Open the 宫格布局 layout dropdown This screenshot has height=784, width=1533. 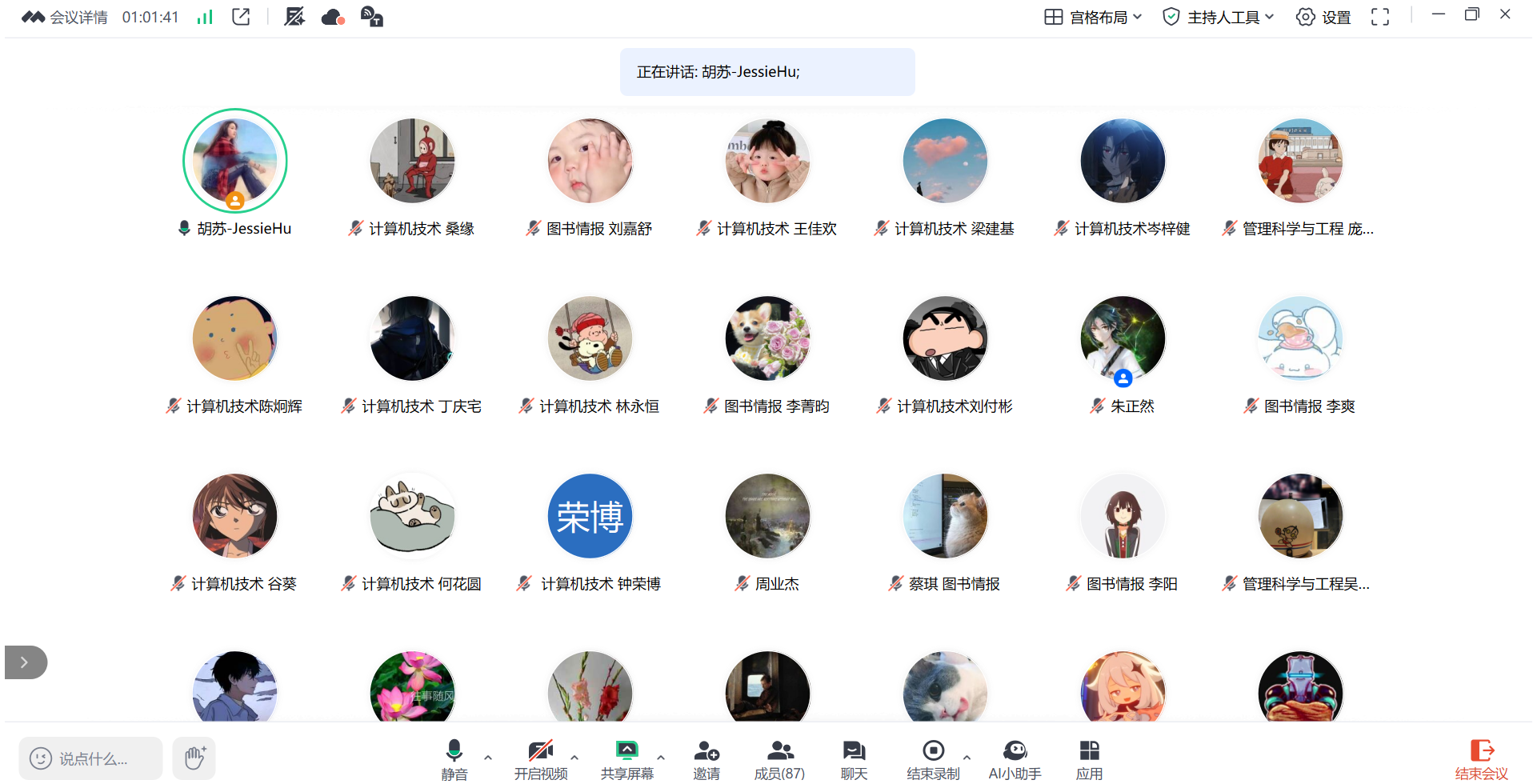pyautogui.click(x=1093, y=17)
